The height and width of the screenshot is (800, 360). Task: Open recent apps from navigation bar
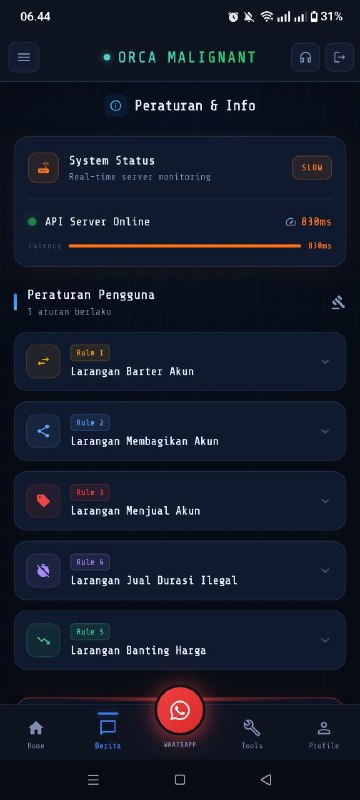coord(93,780)
